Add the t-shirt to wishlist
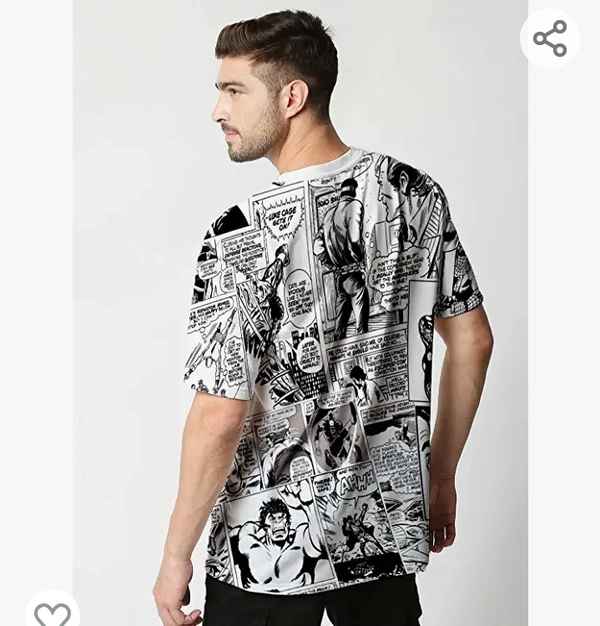 tap(52, 613)
